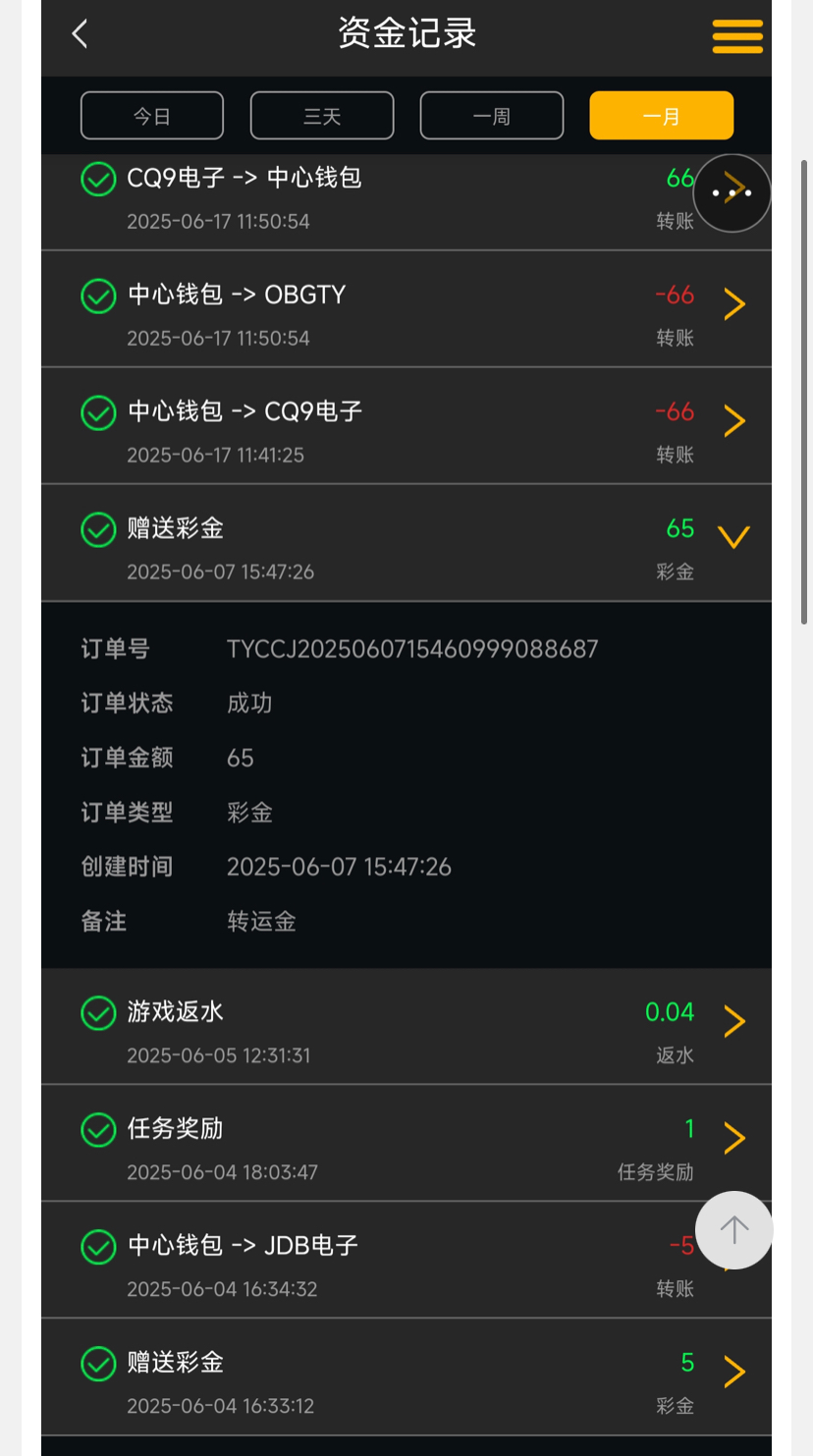Screen dimensions: 813x1456
Task: Select the 一周 time range
Action: [x=492, y=116]
